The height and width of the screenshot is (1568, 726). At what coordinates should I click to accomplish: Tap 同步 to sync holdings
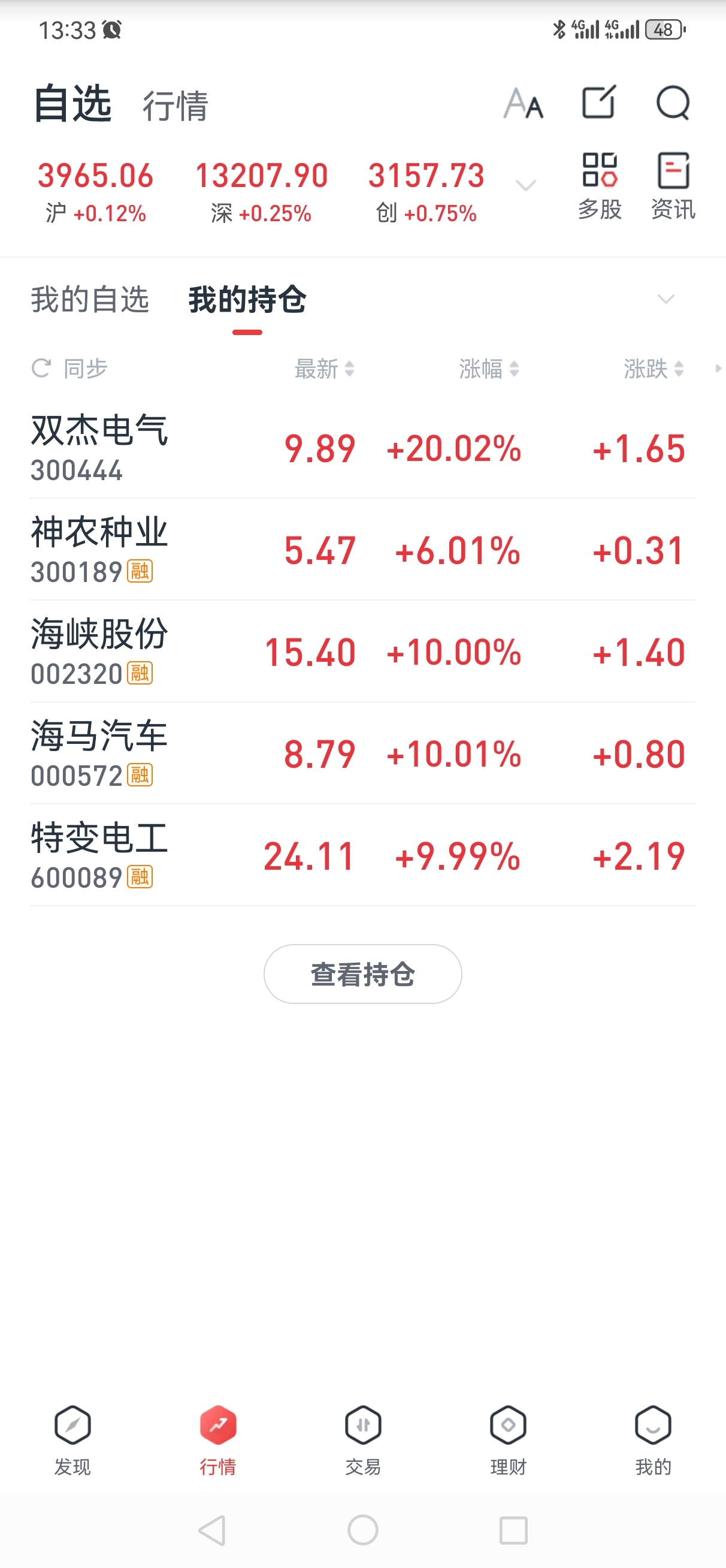click(70, 368)
